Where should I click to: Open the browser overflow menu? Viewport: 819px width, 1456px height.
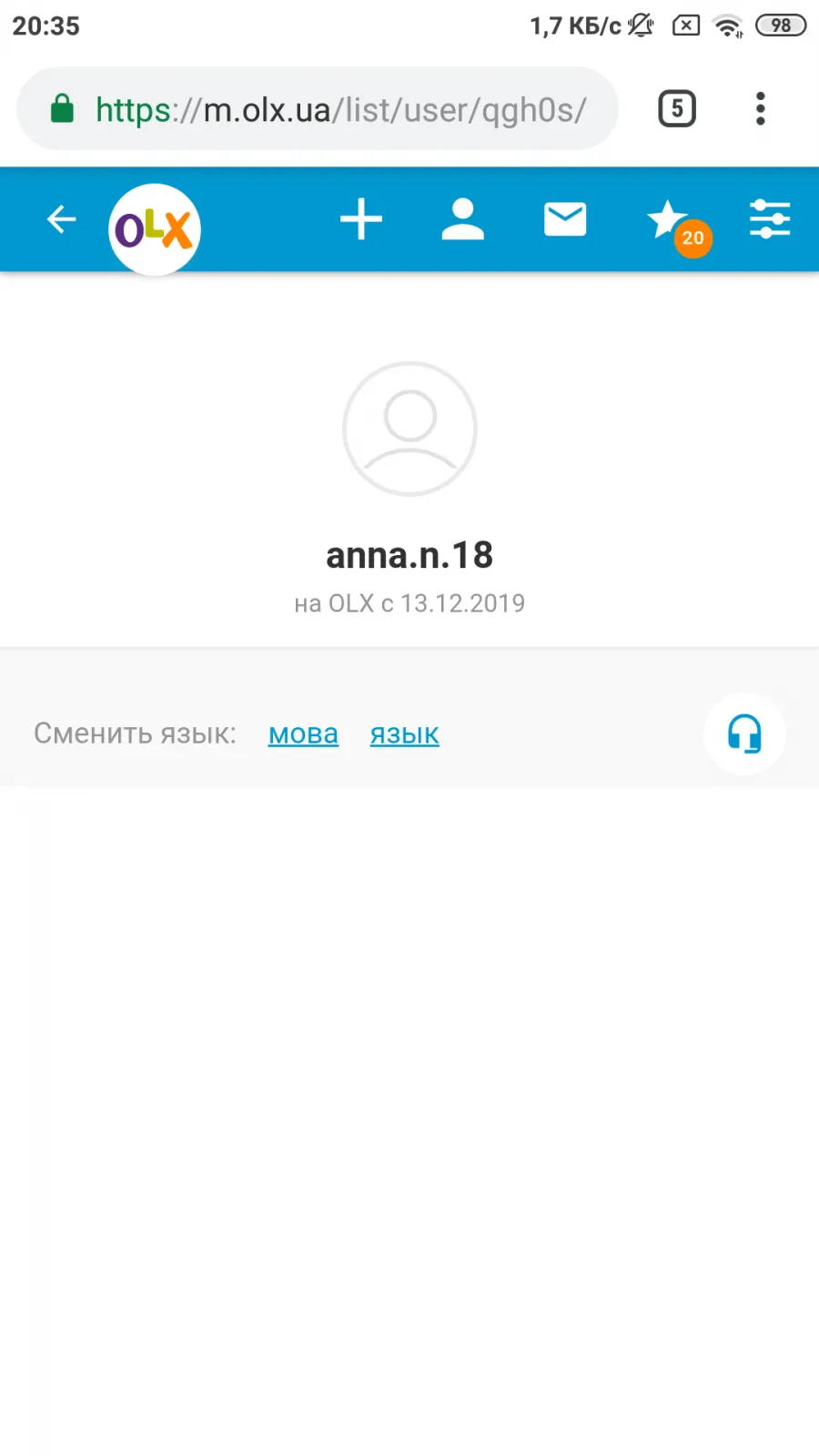coord(761,109)
